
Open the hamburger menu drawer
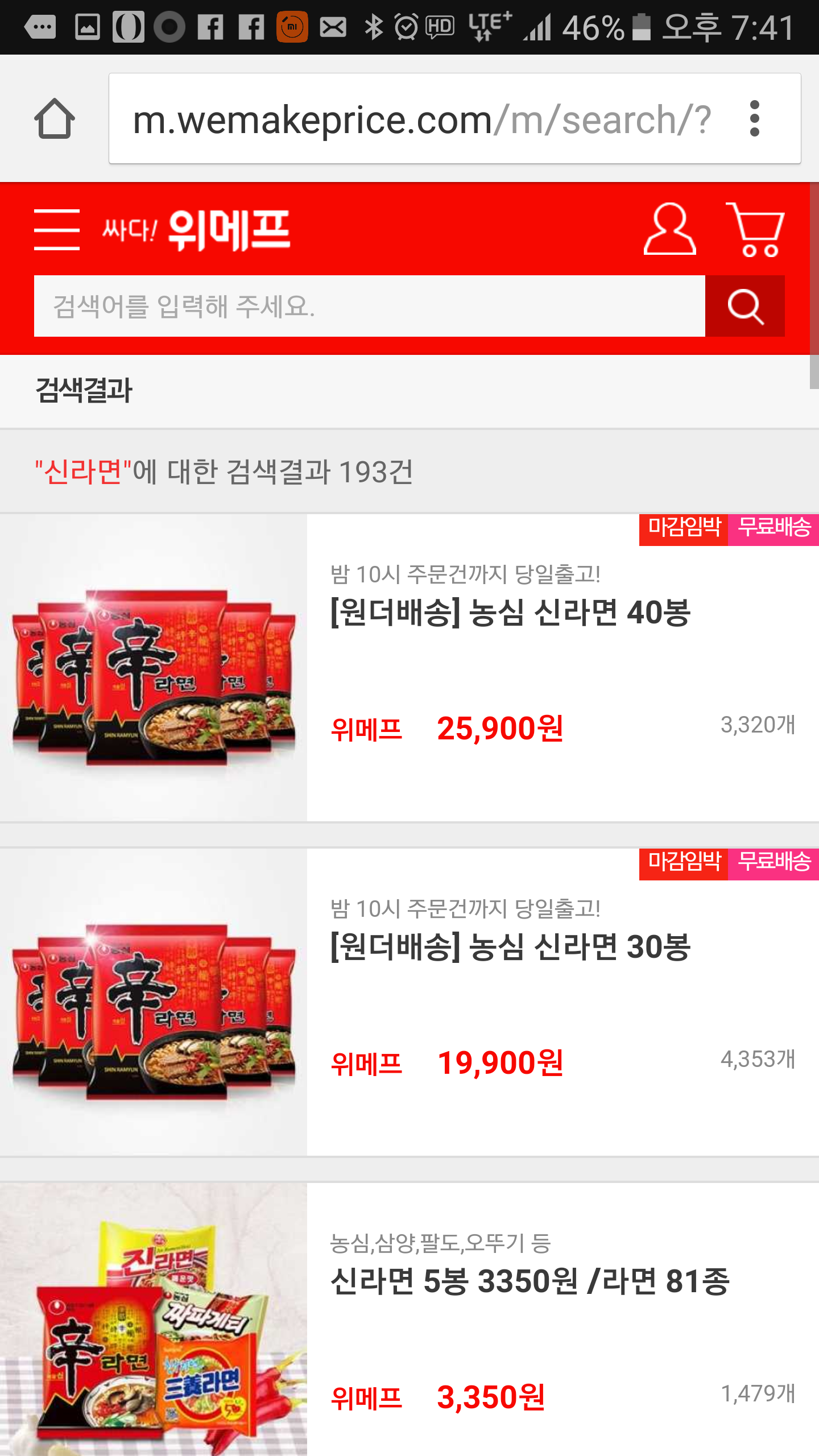coord(56,229)
